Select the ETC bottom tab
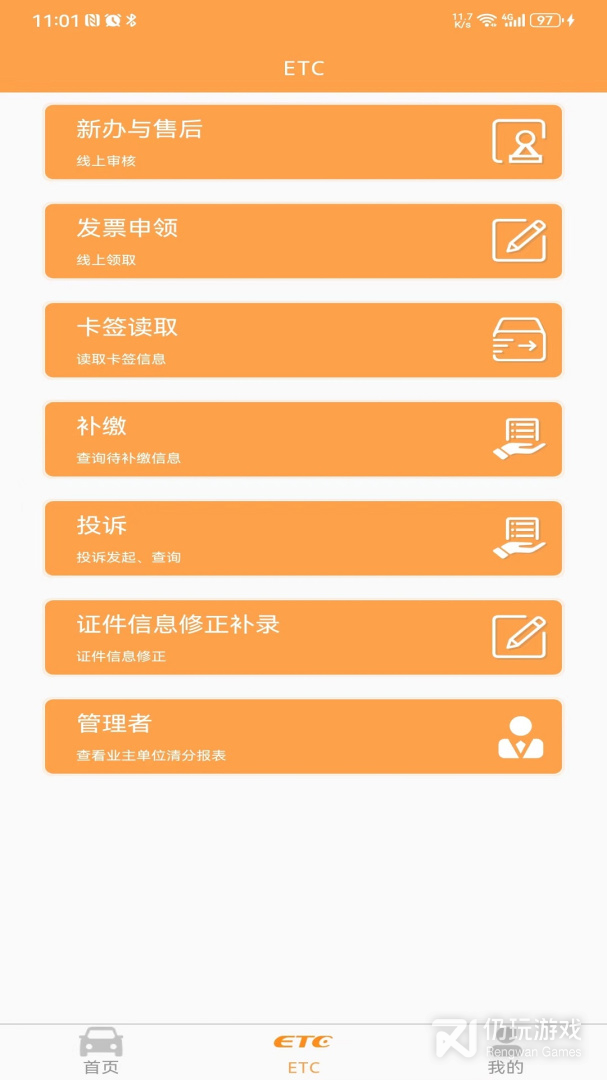The height and width of the screenshot is (1080, 607). click(x=303, y=1053)
